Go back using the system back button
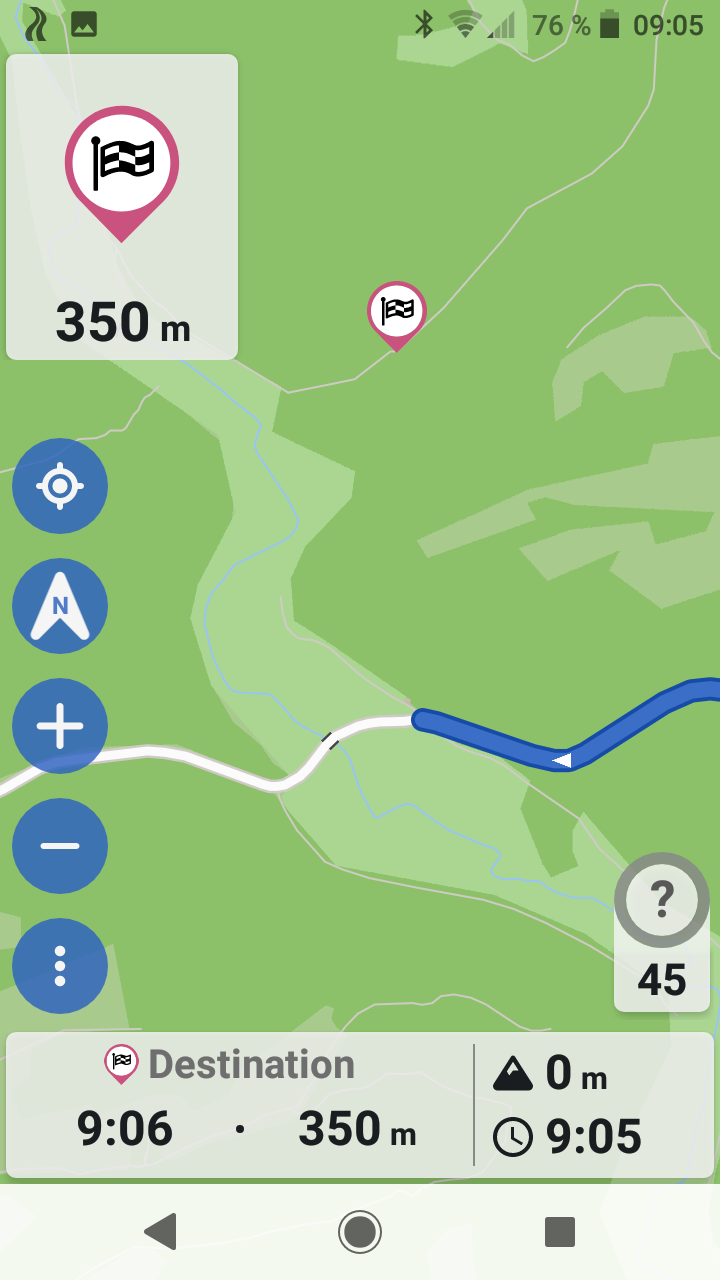This screenshot has width=720, height=1280. [161, 1231]
